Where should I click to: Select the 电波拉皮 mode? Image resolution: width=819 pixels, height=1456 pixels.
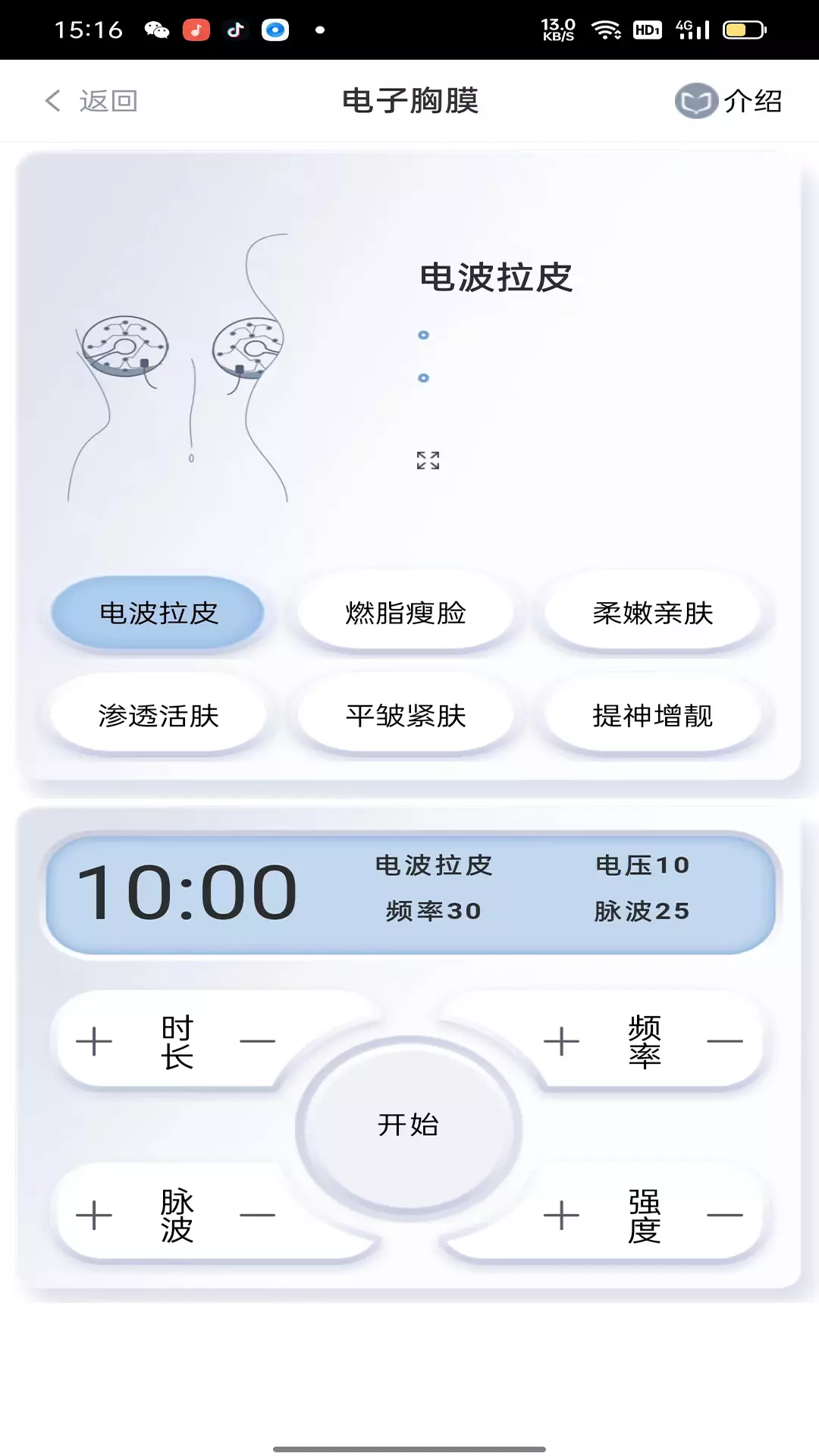pyautogui.click(x=158, y=613)
